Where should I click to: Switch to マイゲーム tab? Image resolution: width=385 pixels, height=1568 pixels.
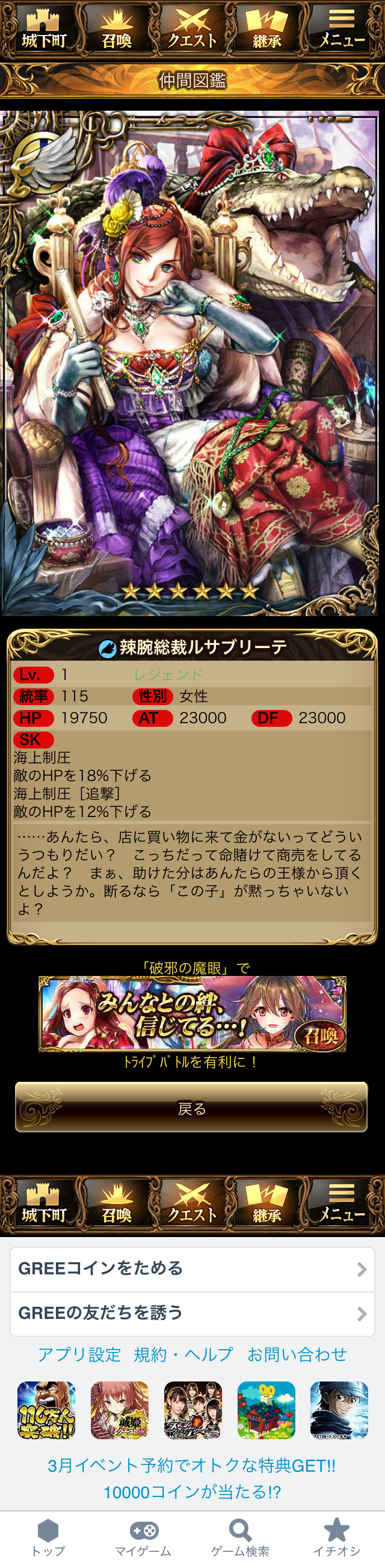coord(143,1537)
